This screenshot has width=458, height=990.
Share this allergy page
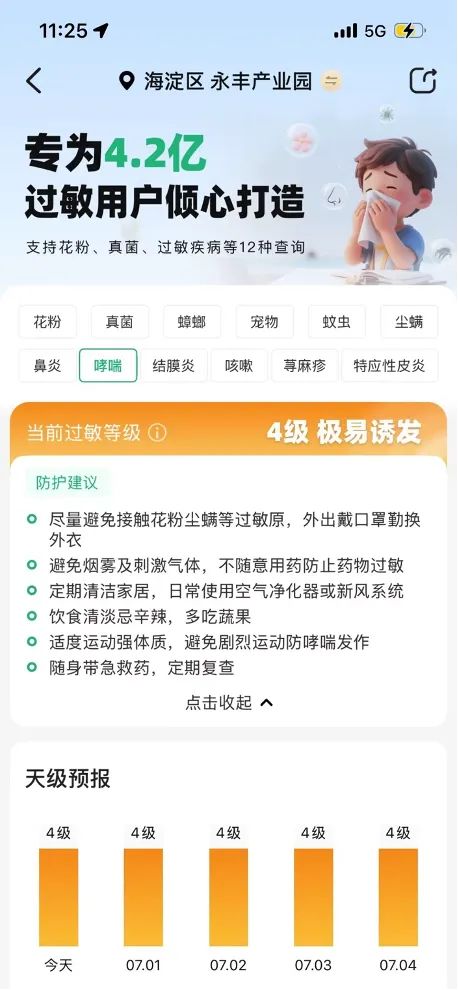[423, 81]
